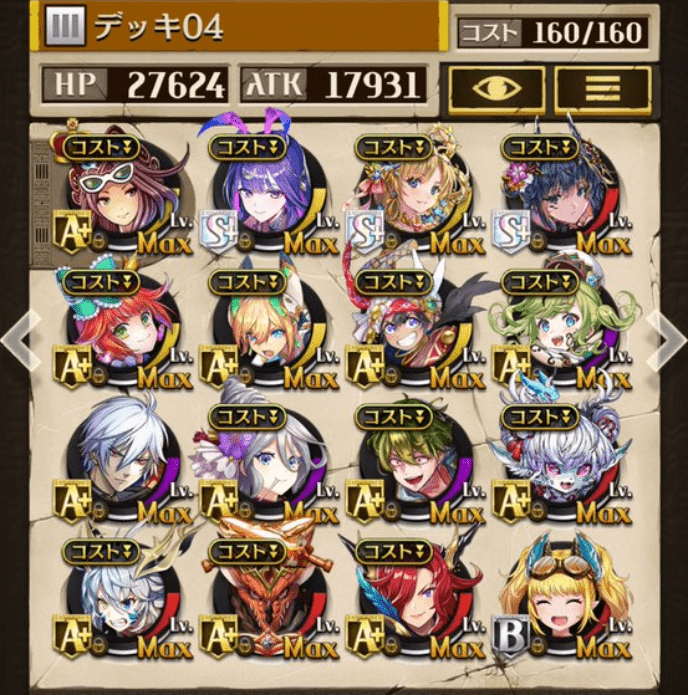Go to the previous deck with left arrow
Viewport: 688px width, 695px height.
(20, 340)
